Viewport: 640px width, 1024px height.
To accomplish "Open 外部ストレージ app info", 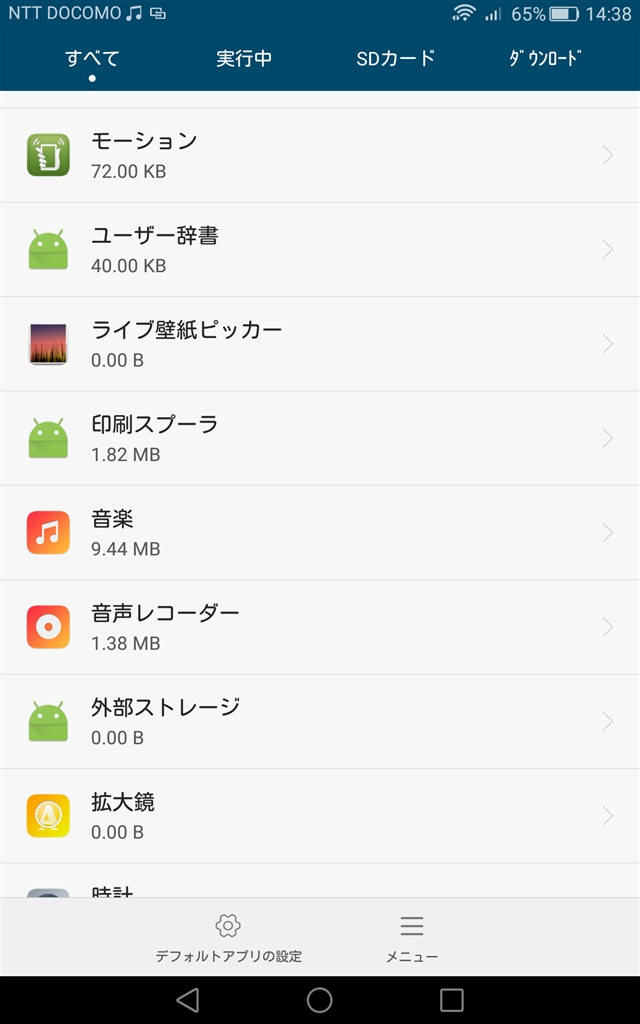I will (x=320, y=721).
